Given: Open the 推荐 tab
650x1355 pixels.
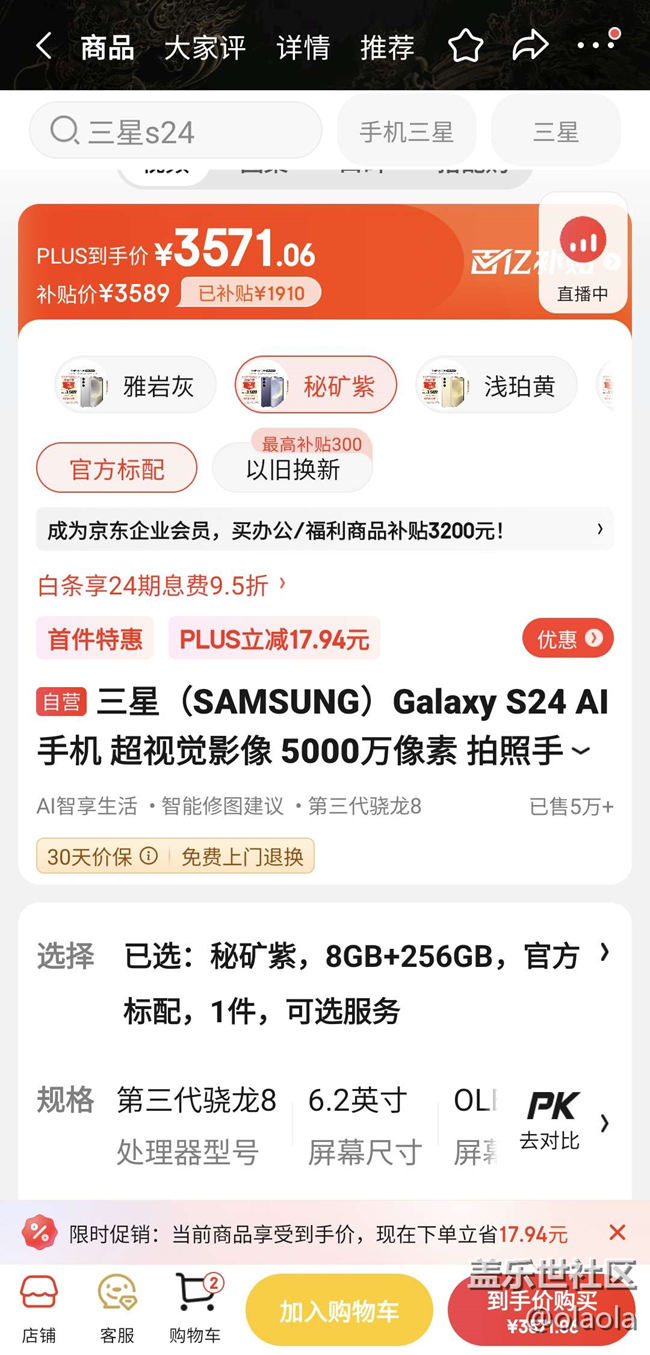Looking at the screenshot, I should 387,47.
